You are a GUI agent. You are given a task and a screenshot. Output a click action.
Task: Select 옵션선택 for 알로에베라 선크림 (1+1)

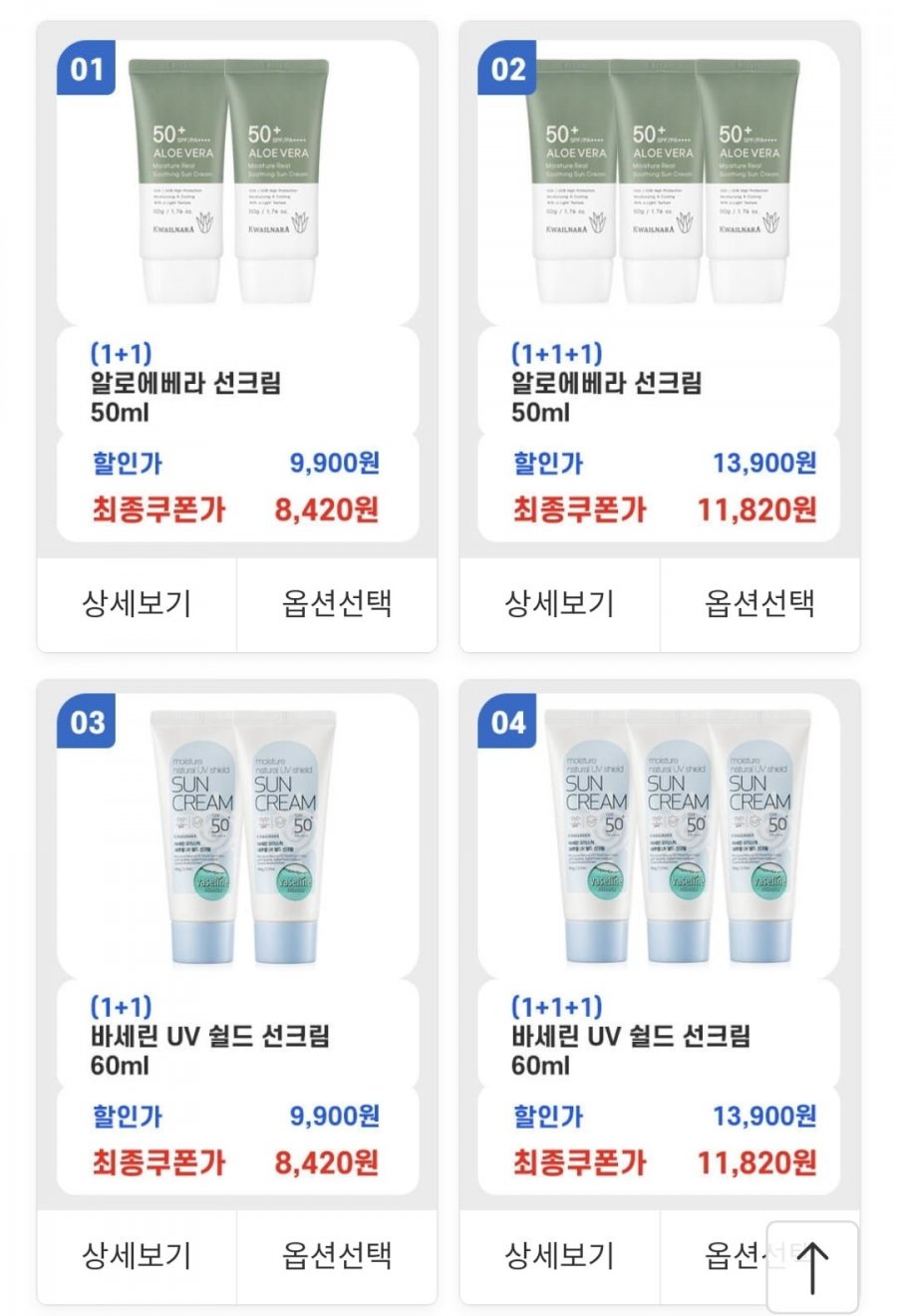(x=337, y=604)
